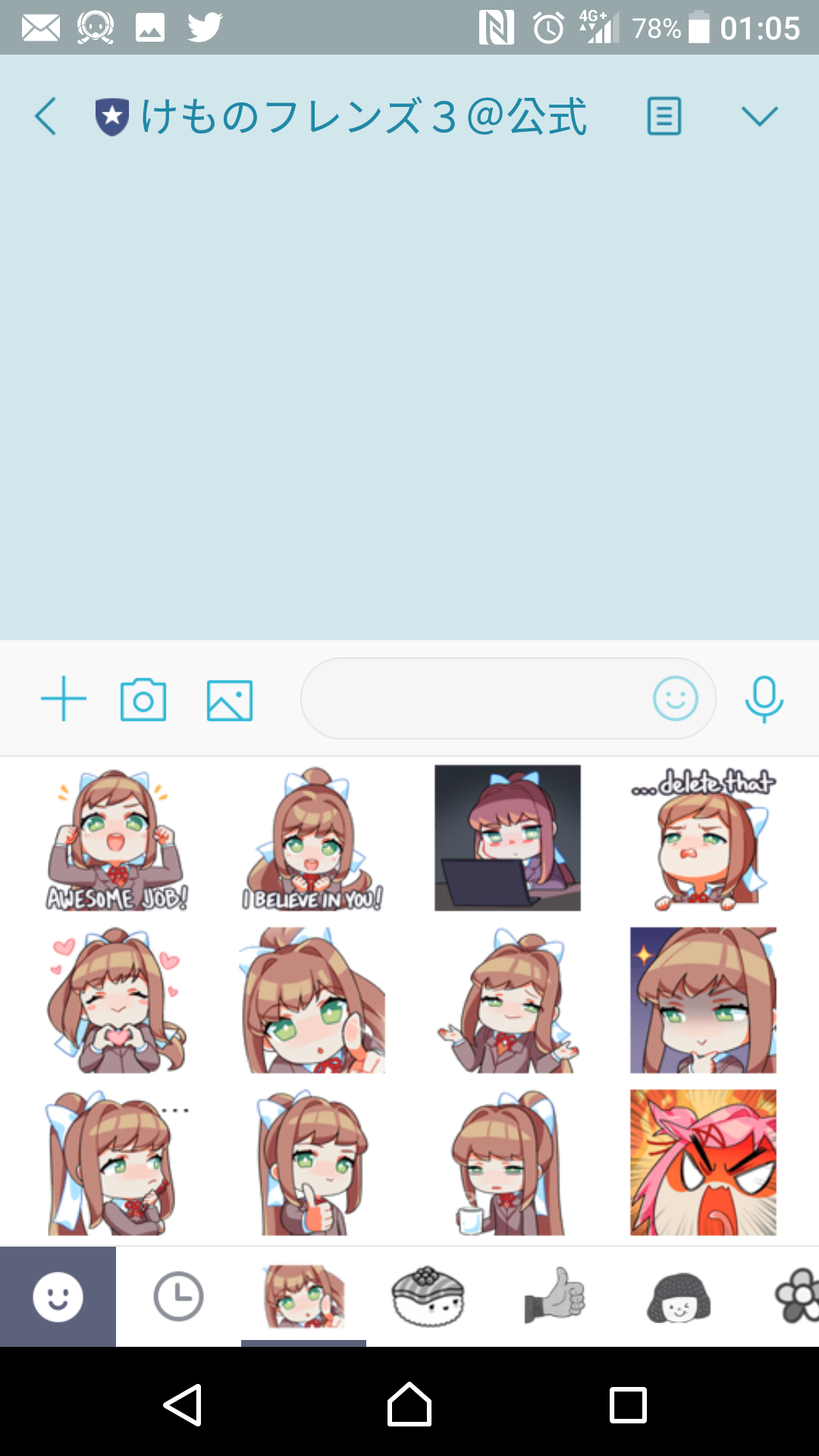Viewport: 819px width, 1456px height.
Task: Switch to recent stickers clock tab
Action: [178, 1296]
